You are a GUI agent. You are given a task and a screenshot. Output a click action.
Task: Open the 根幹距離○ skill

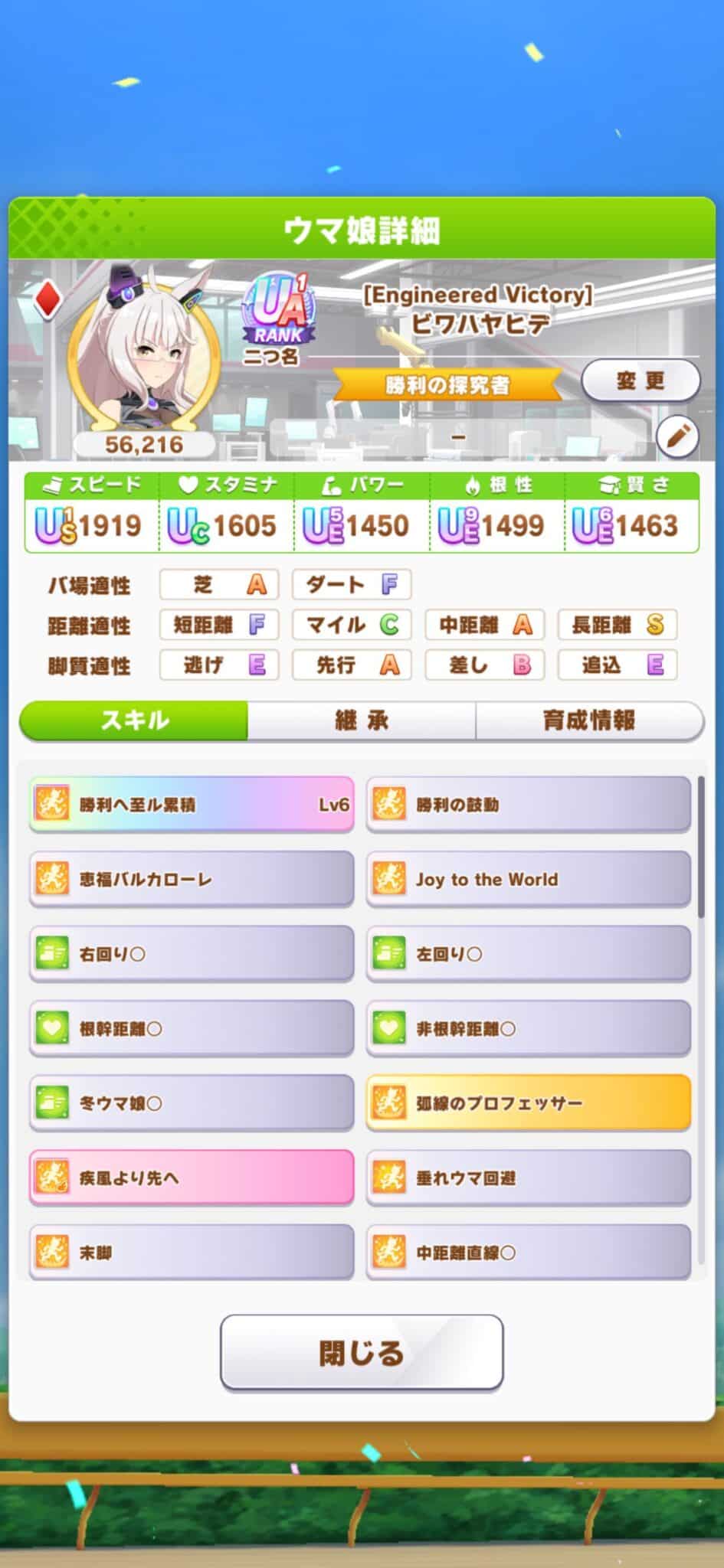(192, 1028)
